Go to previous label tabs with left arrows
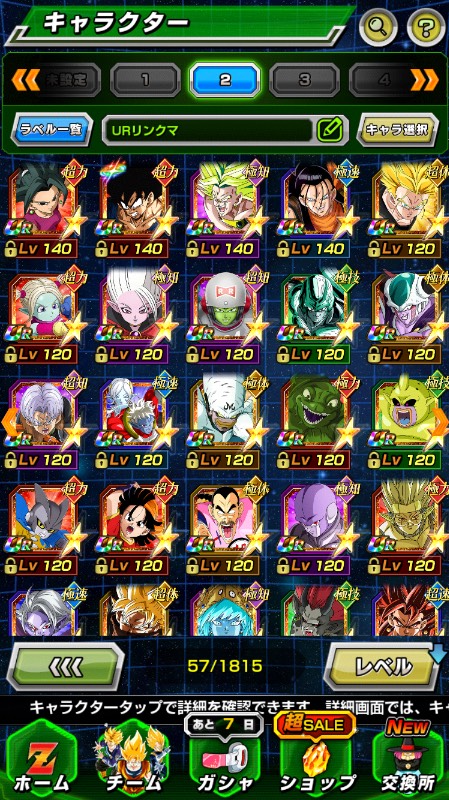The image size is (449, 800). [x=25, y=80]
